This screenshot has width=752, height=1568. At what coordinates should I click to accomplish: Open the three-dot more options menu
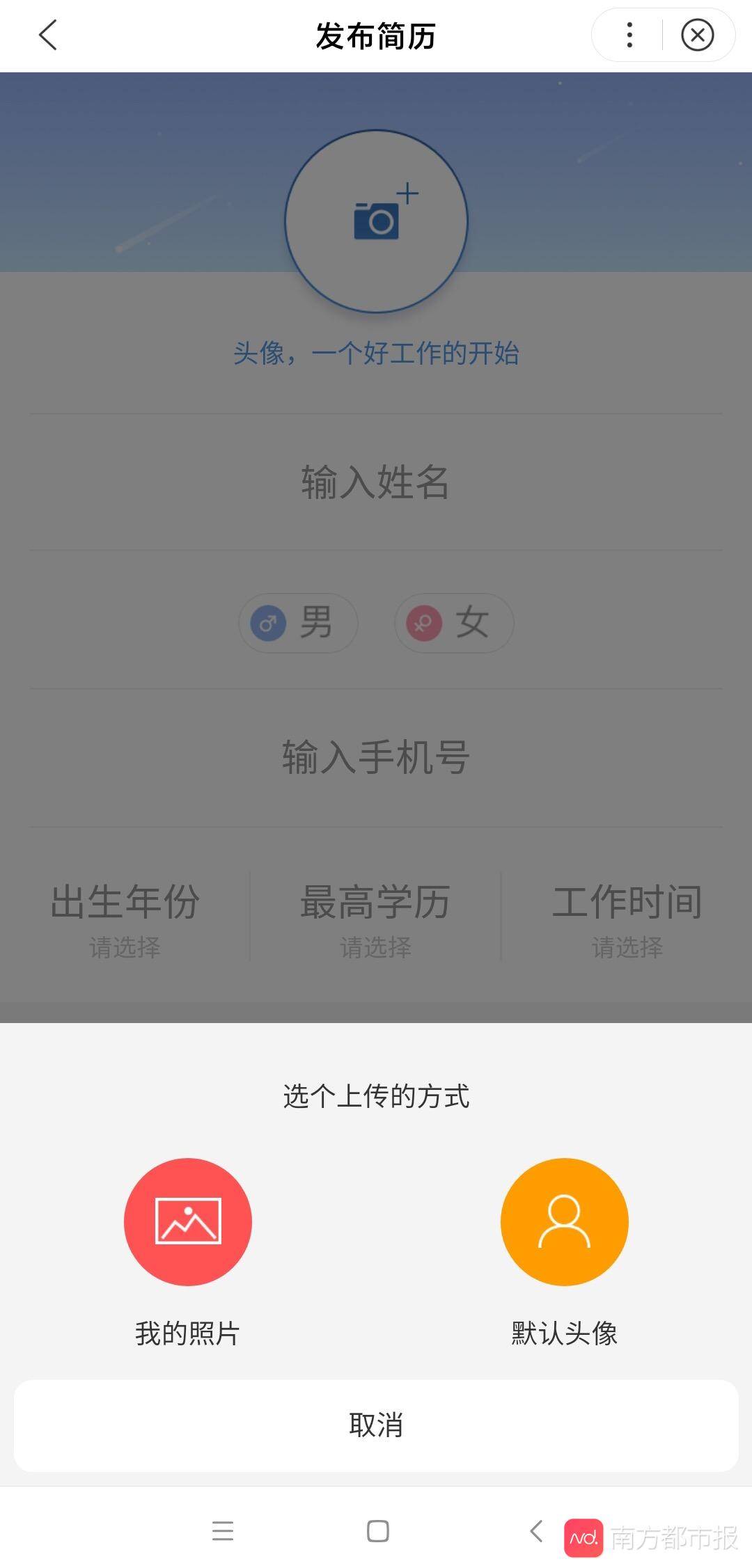click(x=629, y=35)
